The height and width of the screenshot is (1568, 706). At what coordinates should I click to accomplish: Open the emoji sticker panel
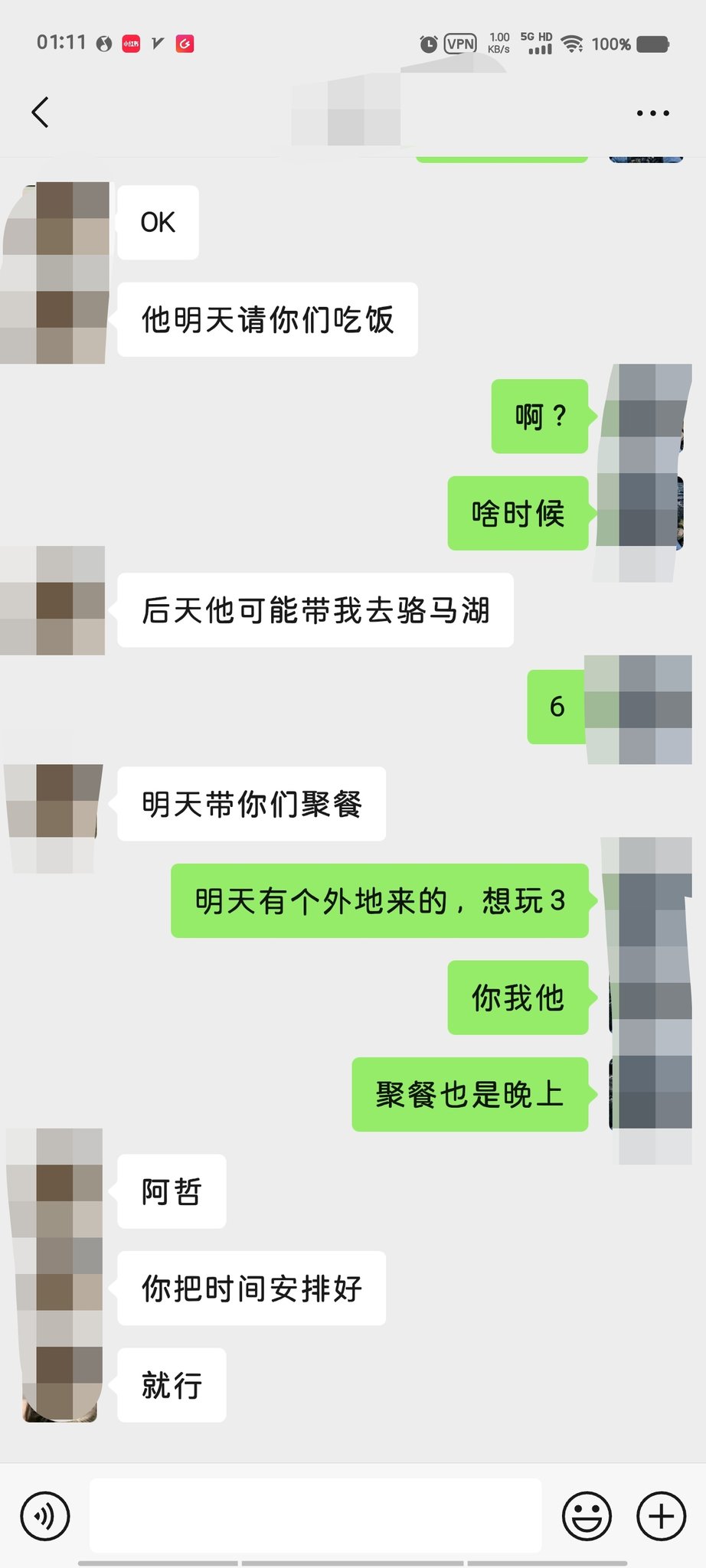click(587, 1515)
